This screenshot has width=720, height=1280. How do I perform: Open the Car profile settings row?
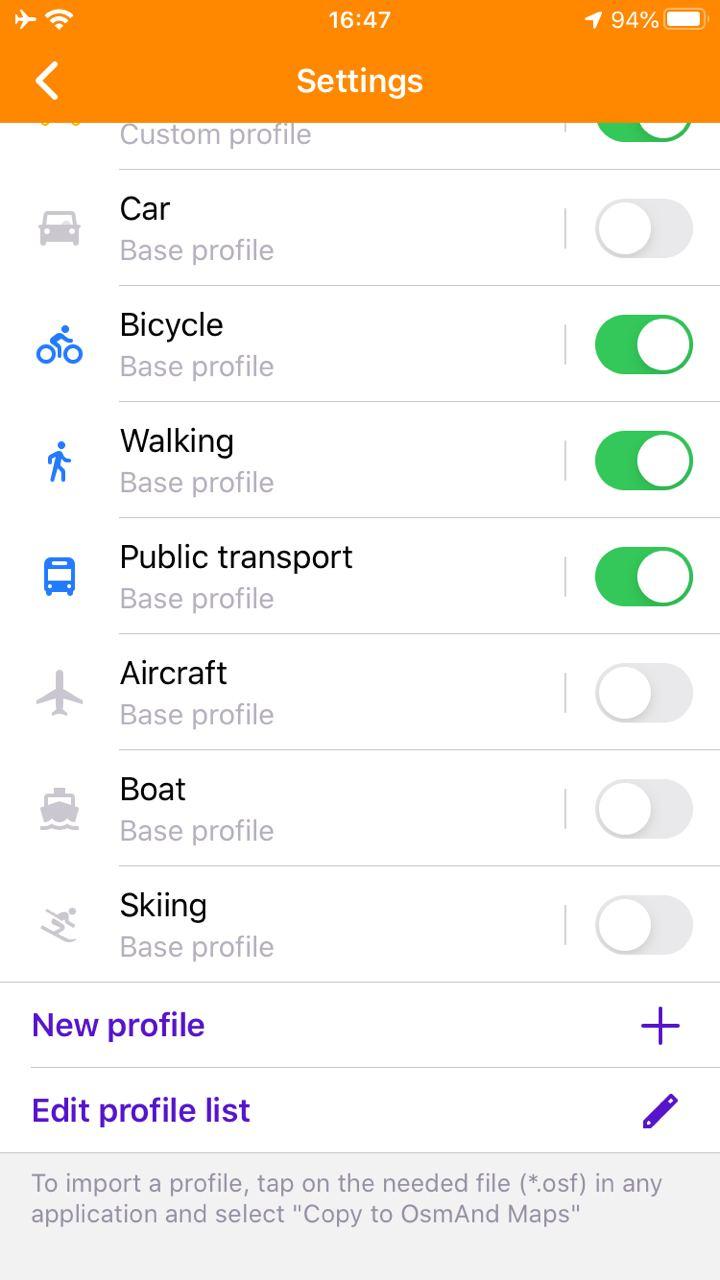pos(300,229)
